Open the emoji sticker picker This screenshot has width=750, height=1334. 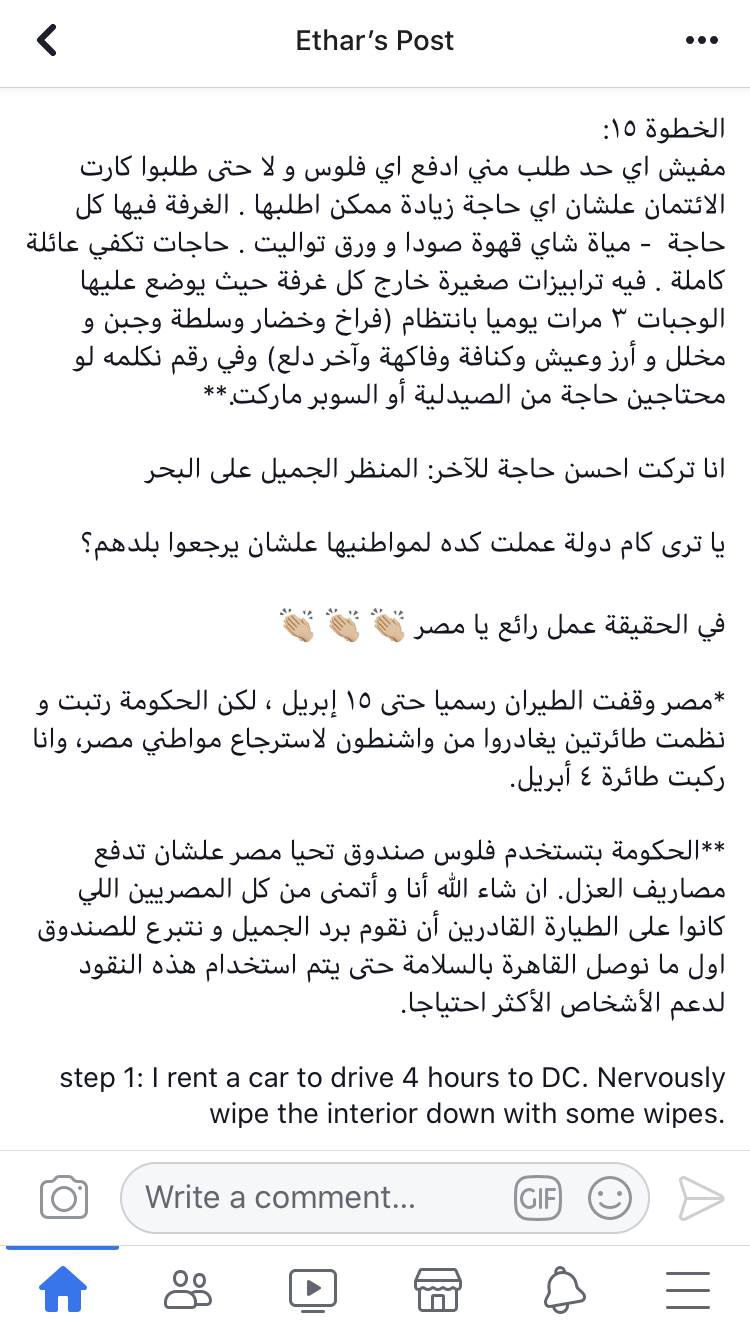(609, 1197)
